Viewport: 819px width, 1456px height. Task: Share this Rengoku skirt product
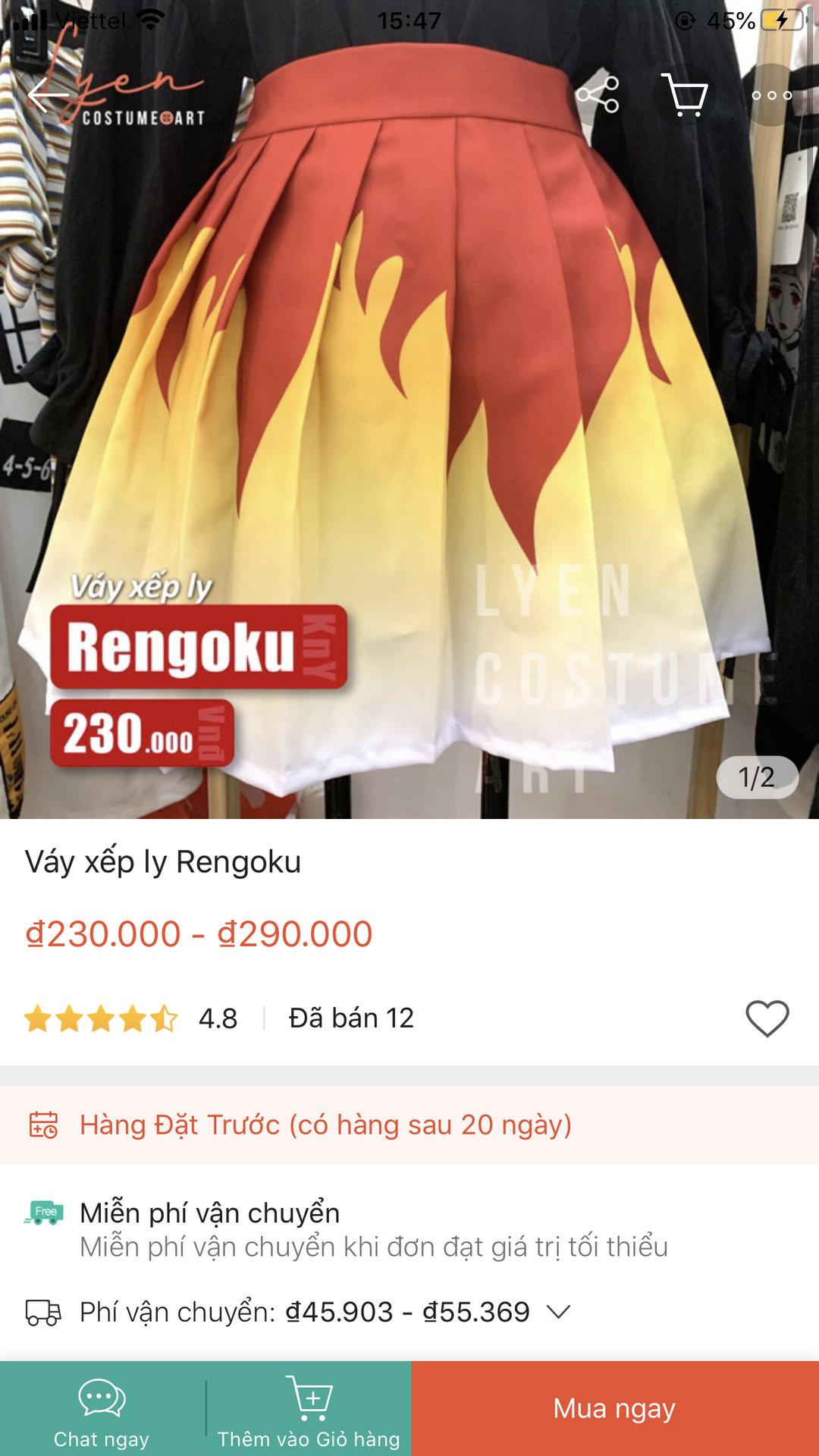pos(598,96)
